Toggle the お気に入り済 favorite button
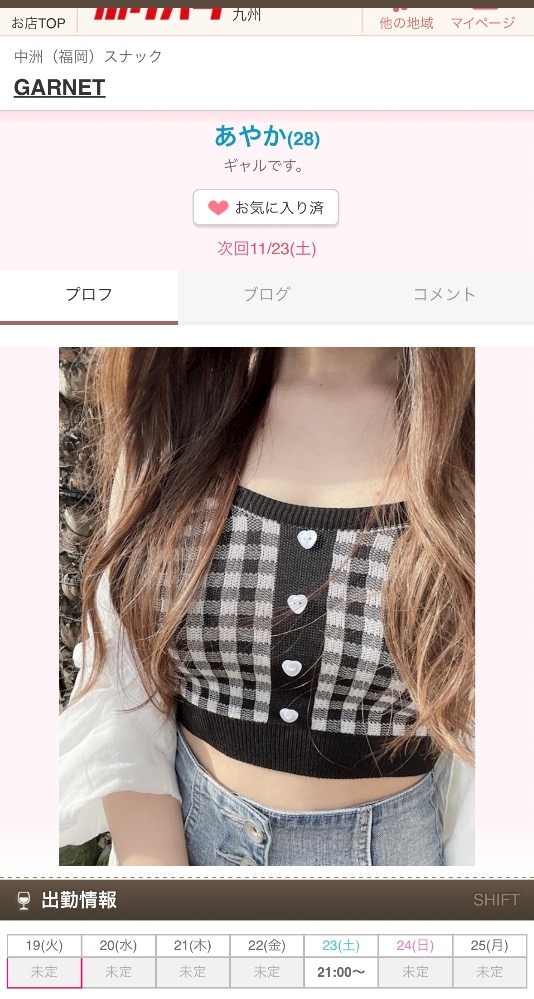This screenshot has width=534, height=999. (266, 208)
